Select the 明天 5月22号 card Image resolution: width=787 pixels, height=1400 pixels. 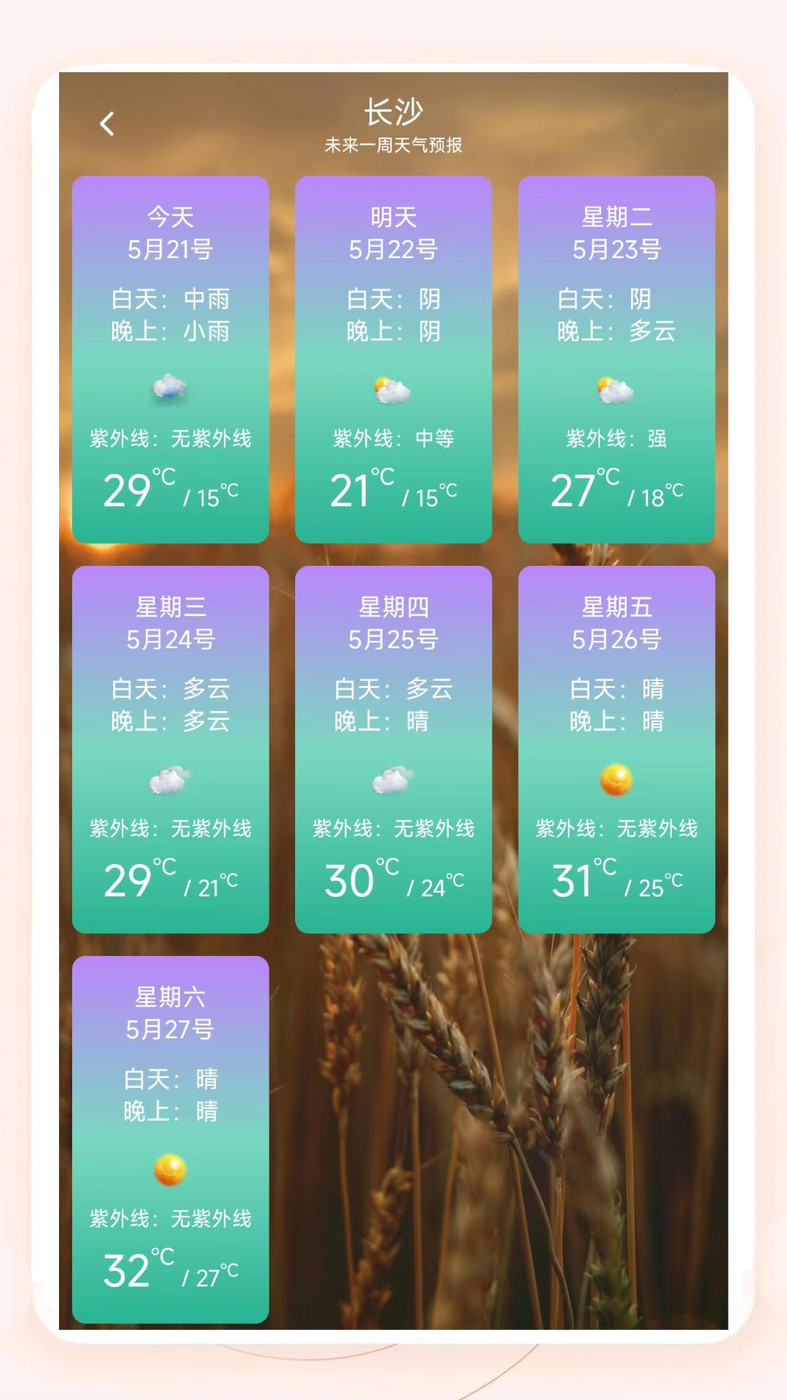[393, 358]
